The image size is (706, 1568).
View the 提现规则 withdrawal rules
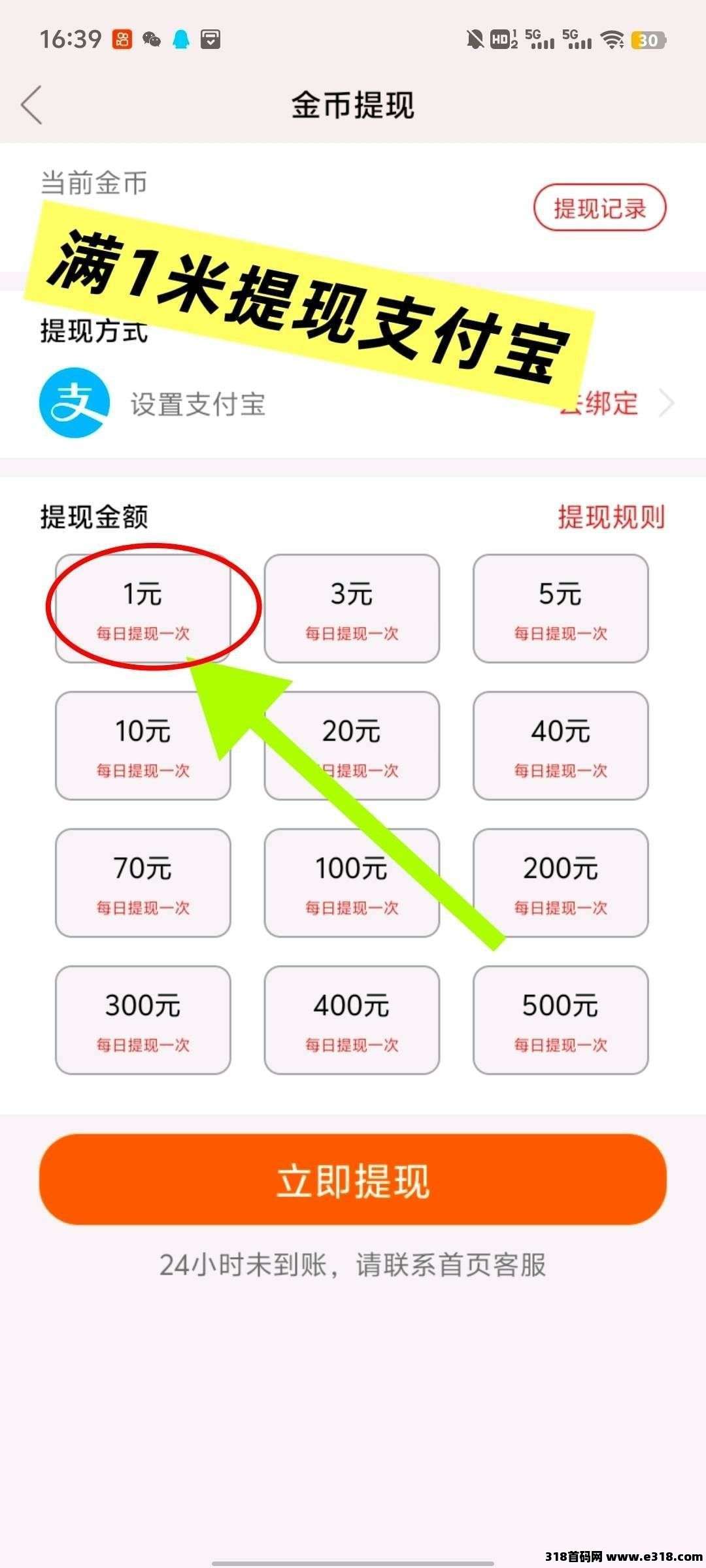611,517
